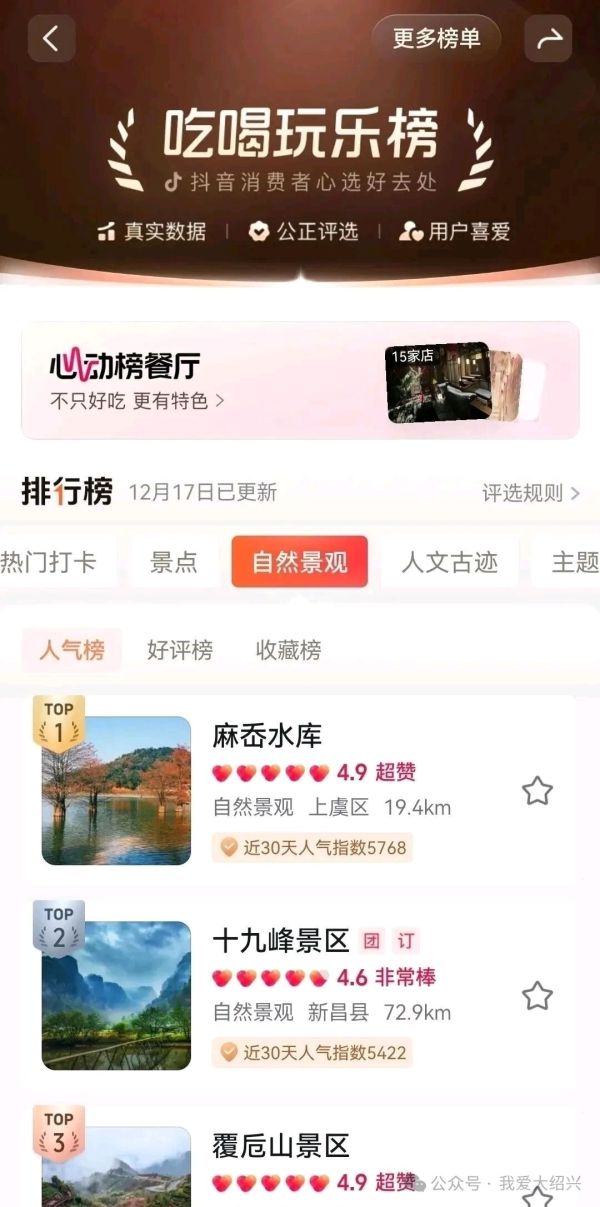Open 更多榜单 for more rankings
The height and width of the screenshot is (1207, 600).
coord(436,39)
